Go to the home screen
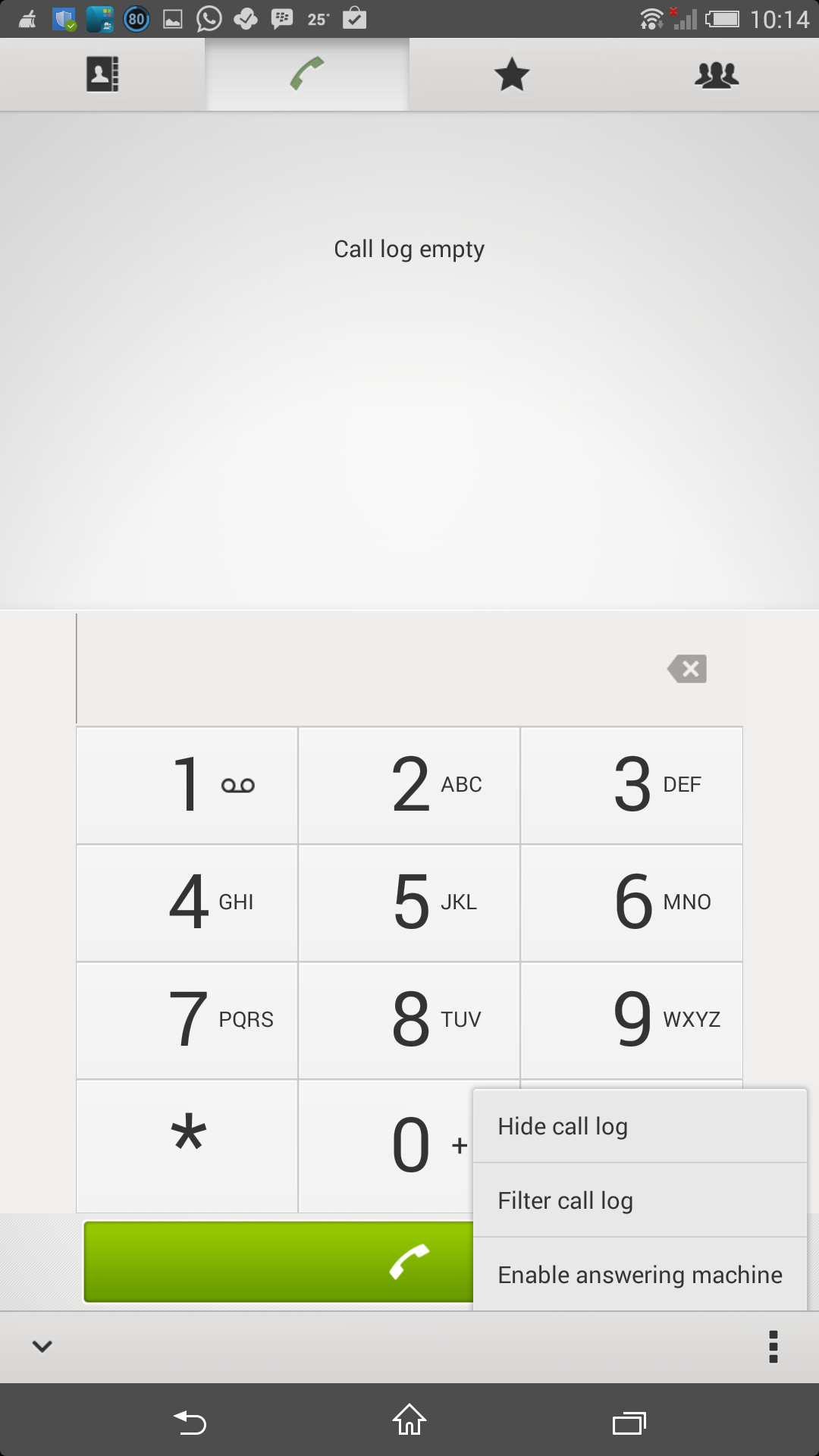Viewport: 819px width, 1456px height. click(x=409, y=1420)
